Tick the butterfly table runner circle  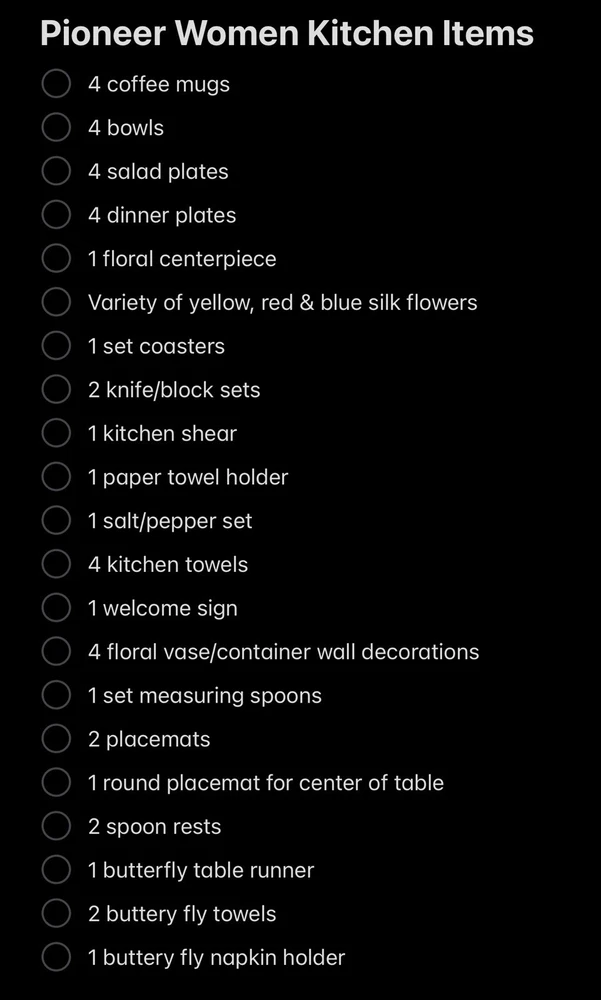[x=56, y=870]
